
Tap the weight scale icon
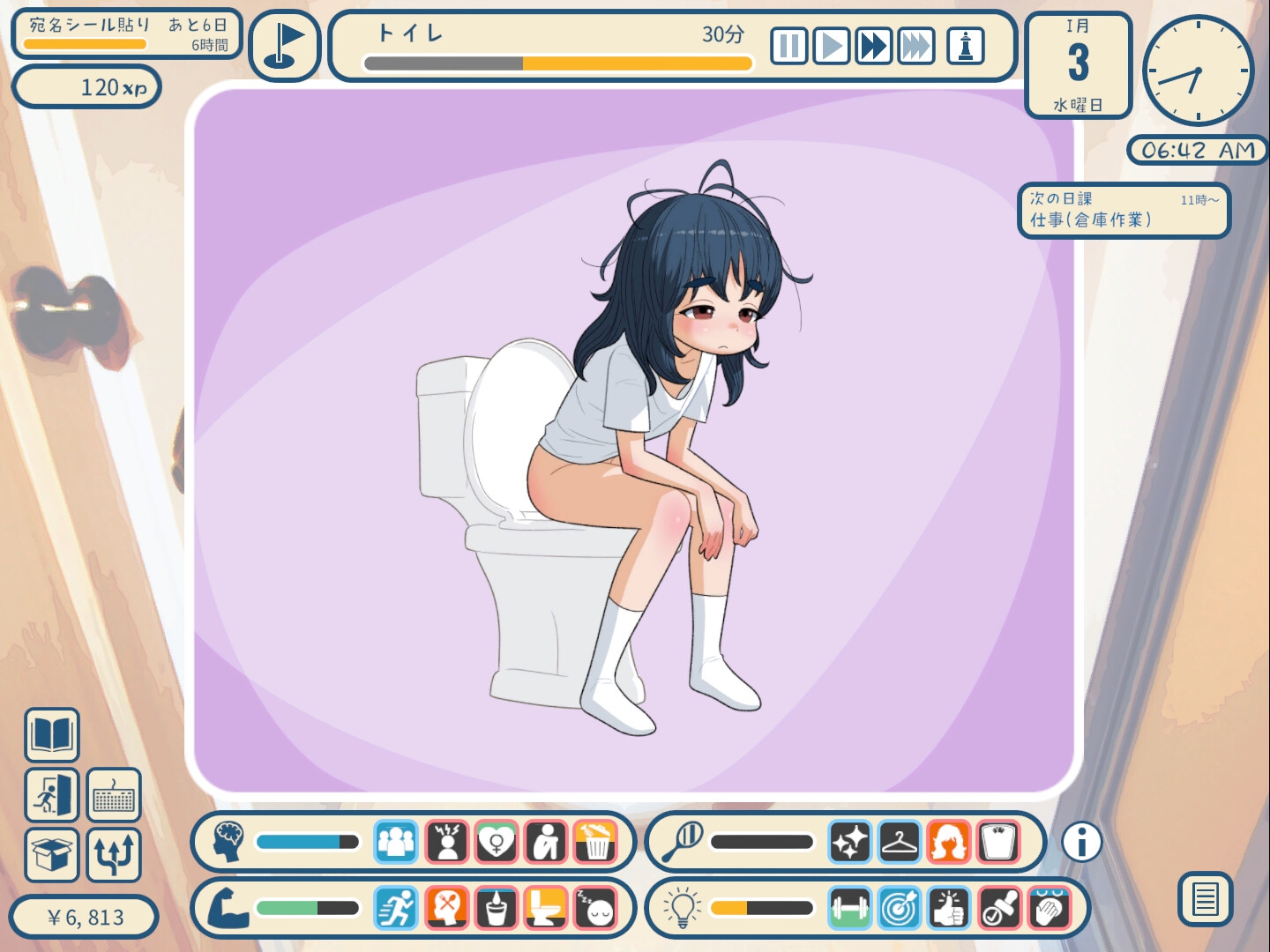[998, 842]
